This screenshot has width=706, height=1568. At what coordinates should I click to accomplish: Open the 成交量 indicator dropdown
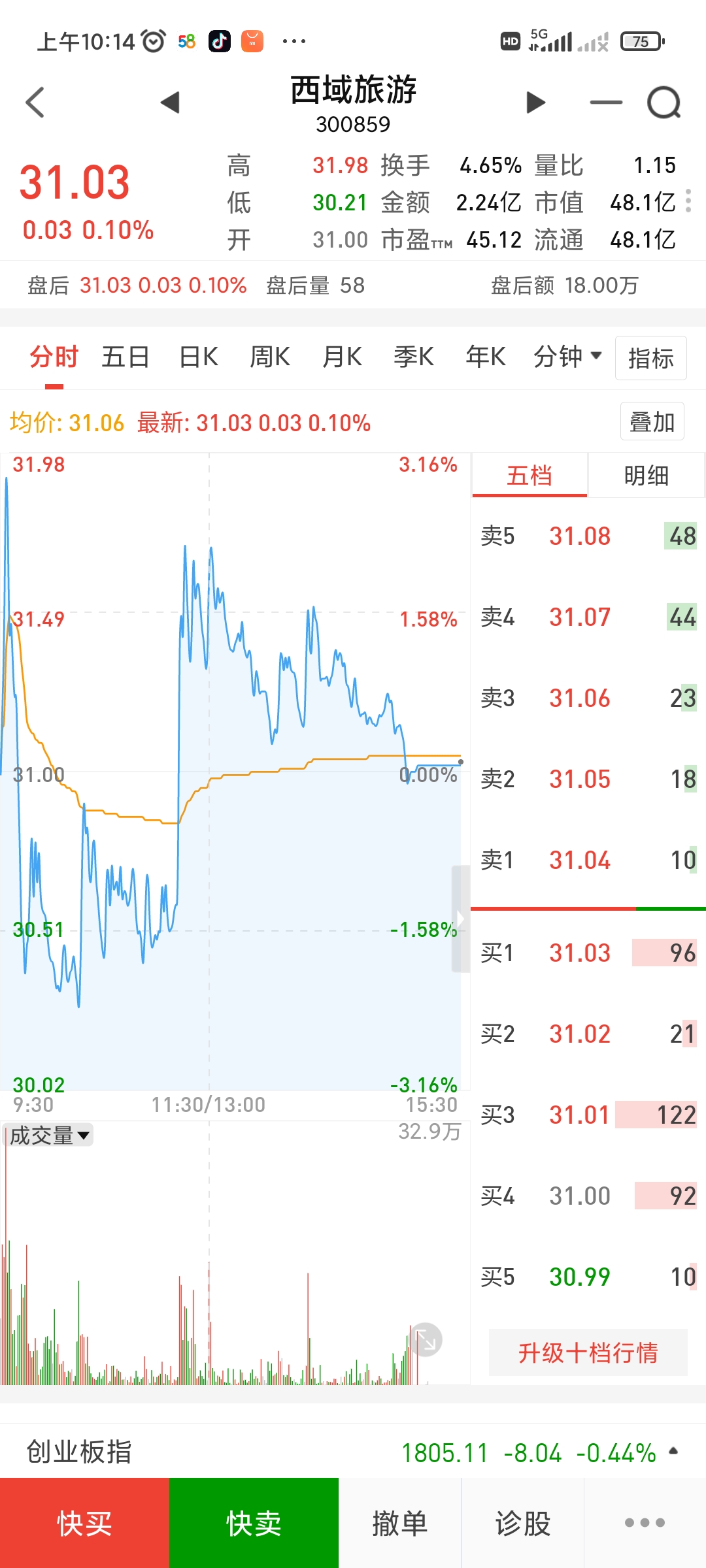point(48,1135)
